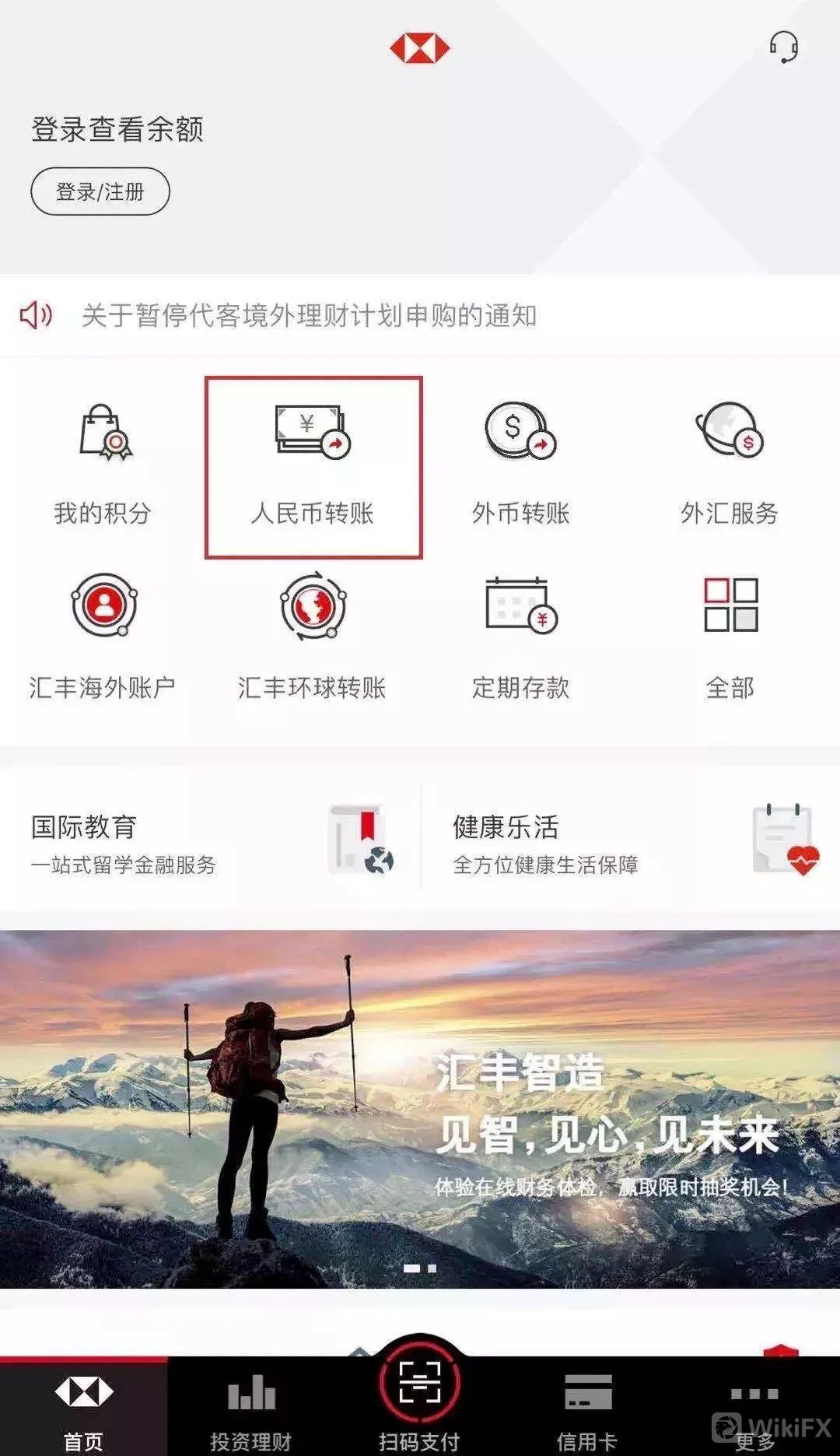Open the customer service headset icon
The image size is (840, 1456).
pyautogui.click(x=783, y=47)
